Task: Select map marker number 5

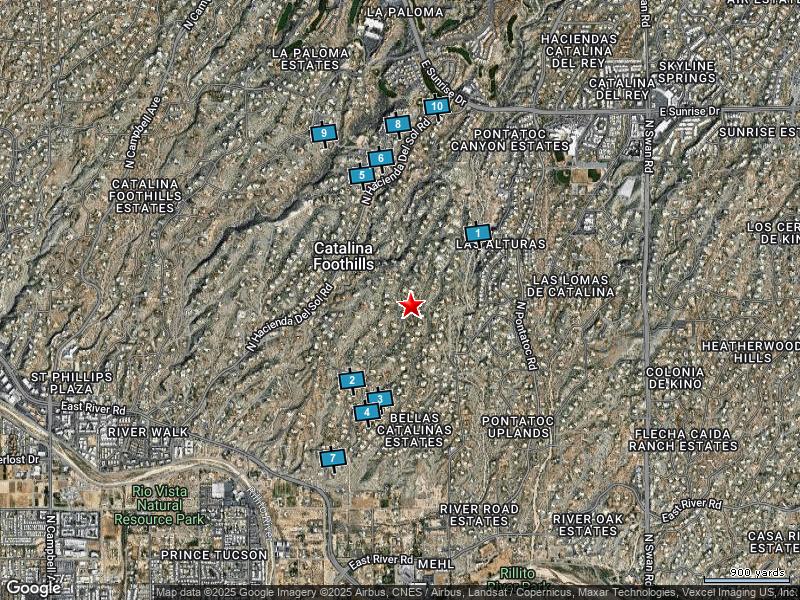Action: (x=361, y=175)
